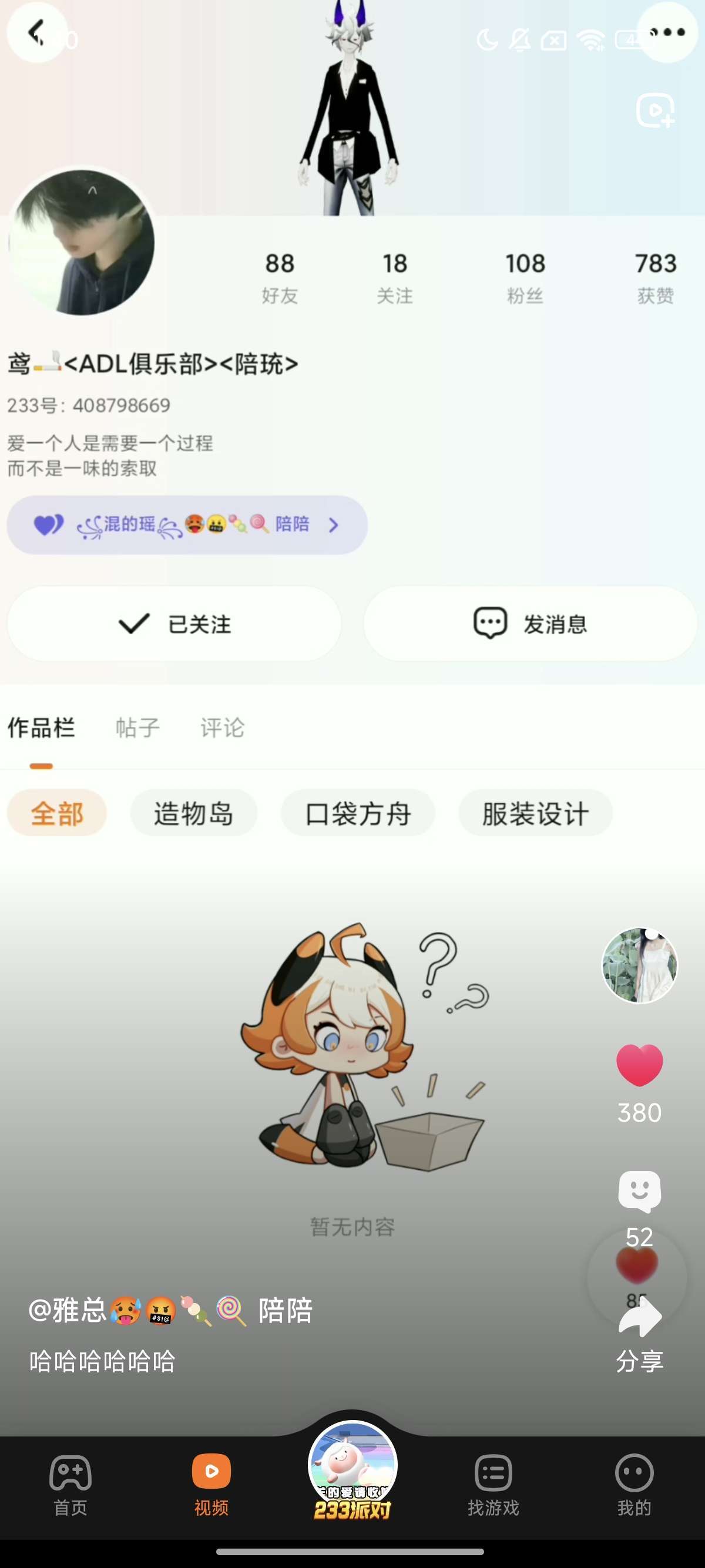Open the 混的瑶 陪陪 relationship banner
The height and width of the screenshot is (1568, 705).
(x=187, y=524)
